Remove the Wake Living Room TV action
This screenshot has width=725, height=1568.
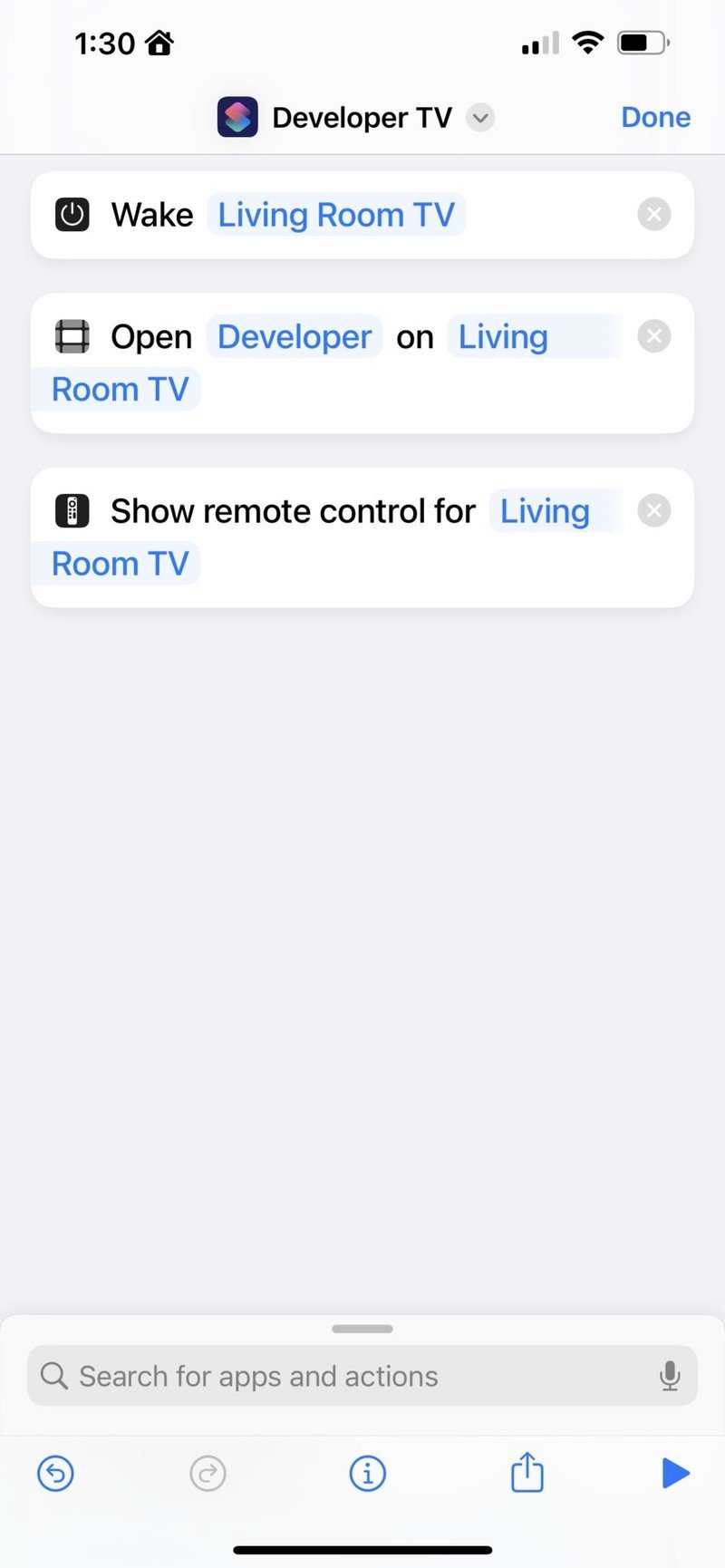(653, 215)
